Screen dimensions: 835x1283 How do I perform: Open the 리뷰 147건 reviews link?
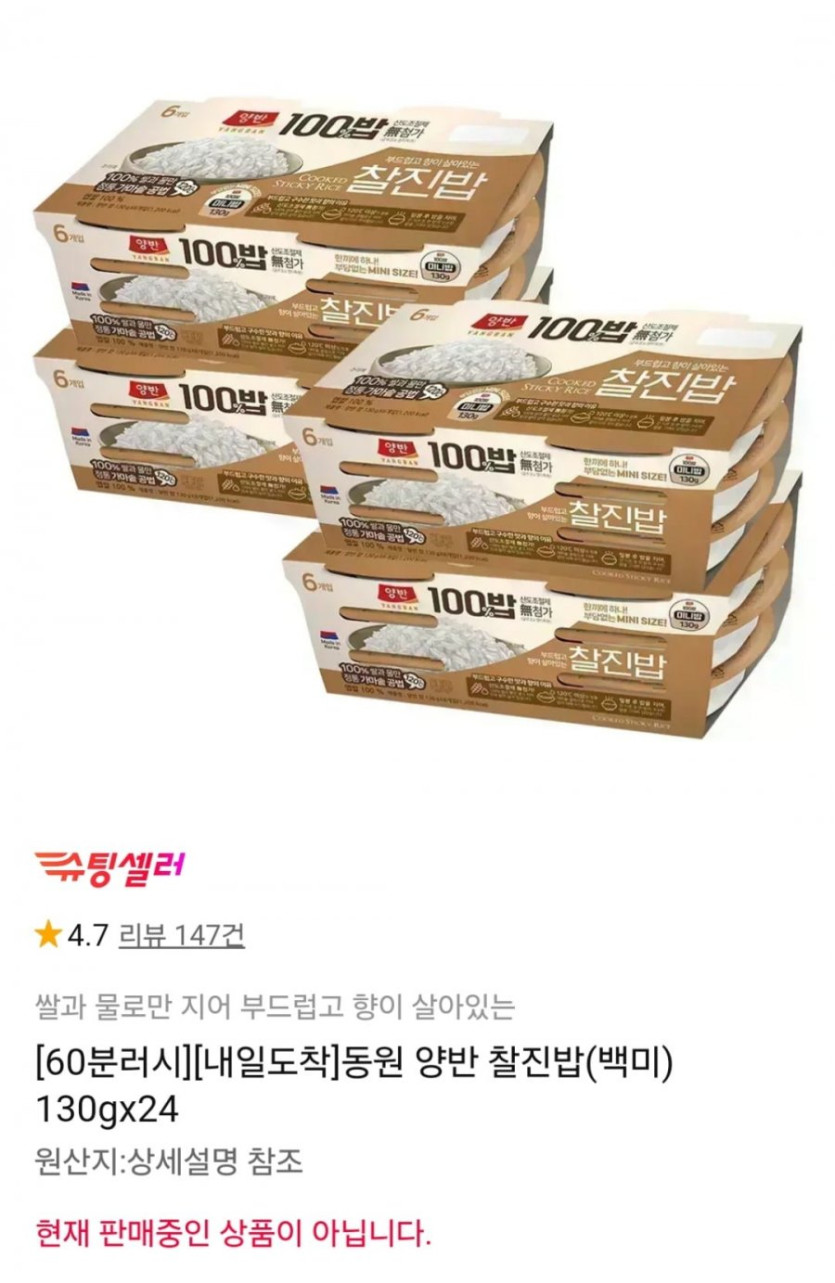pos(181,936)
